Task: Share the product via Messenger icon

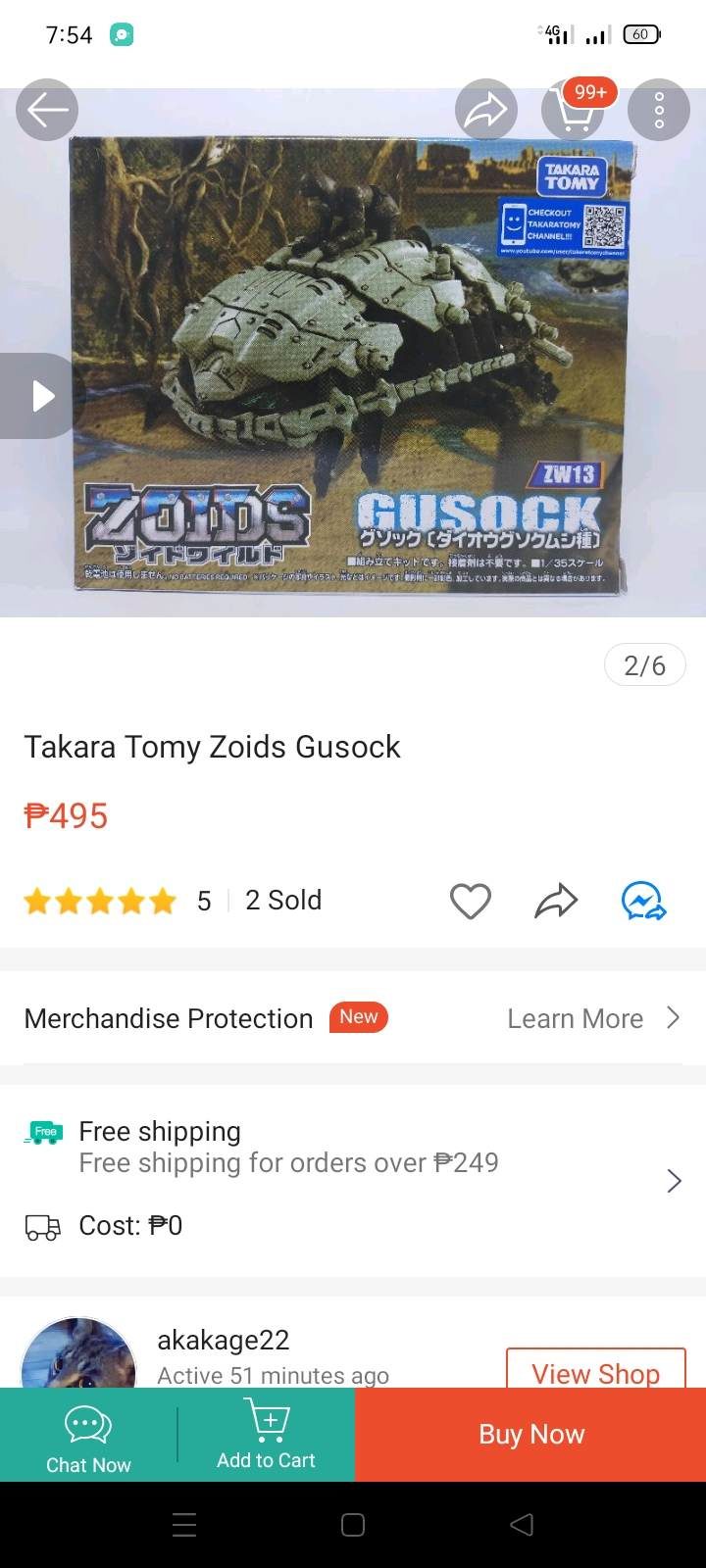Action: (x=643, y=901)
